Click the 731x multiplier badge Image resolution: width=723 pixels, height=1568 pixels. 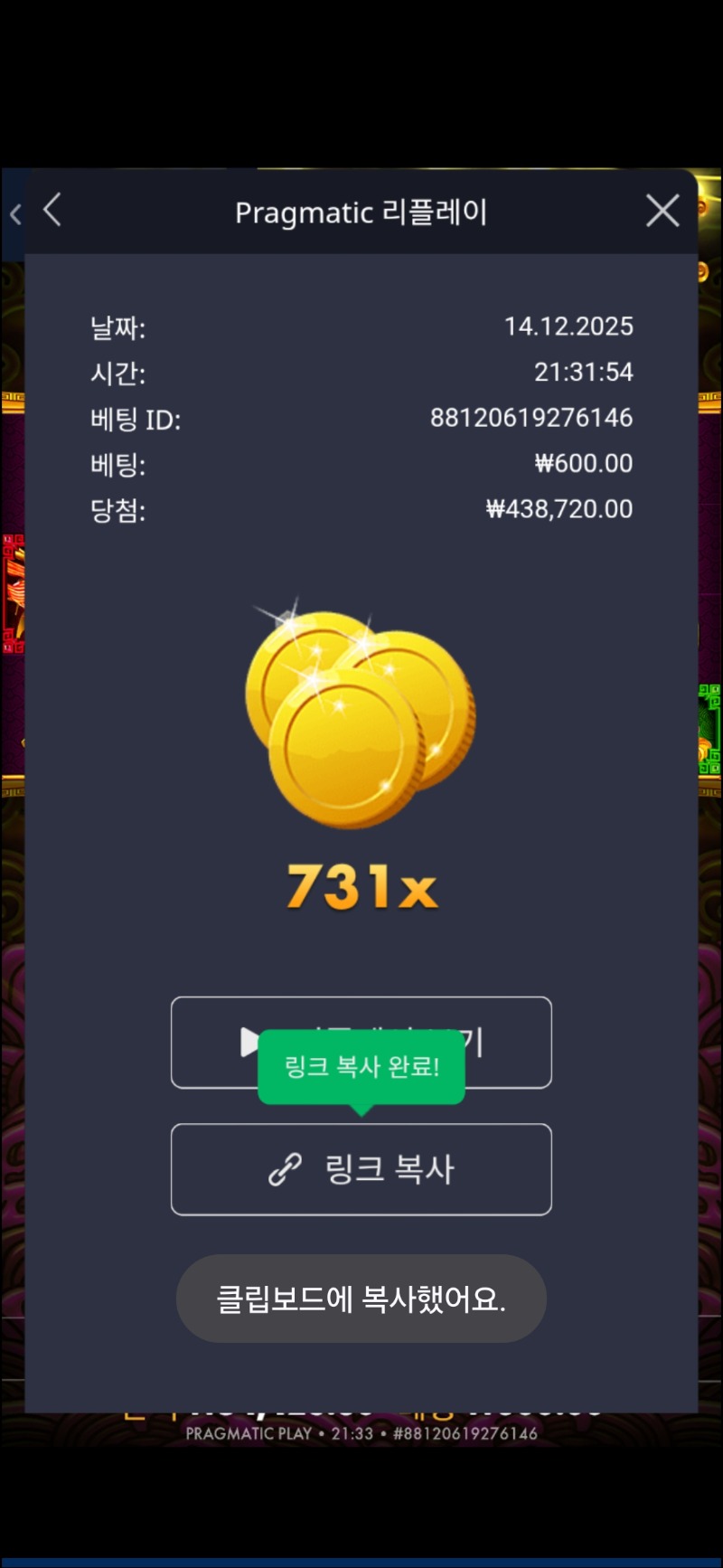361,888
